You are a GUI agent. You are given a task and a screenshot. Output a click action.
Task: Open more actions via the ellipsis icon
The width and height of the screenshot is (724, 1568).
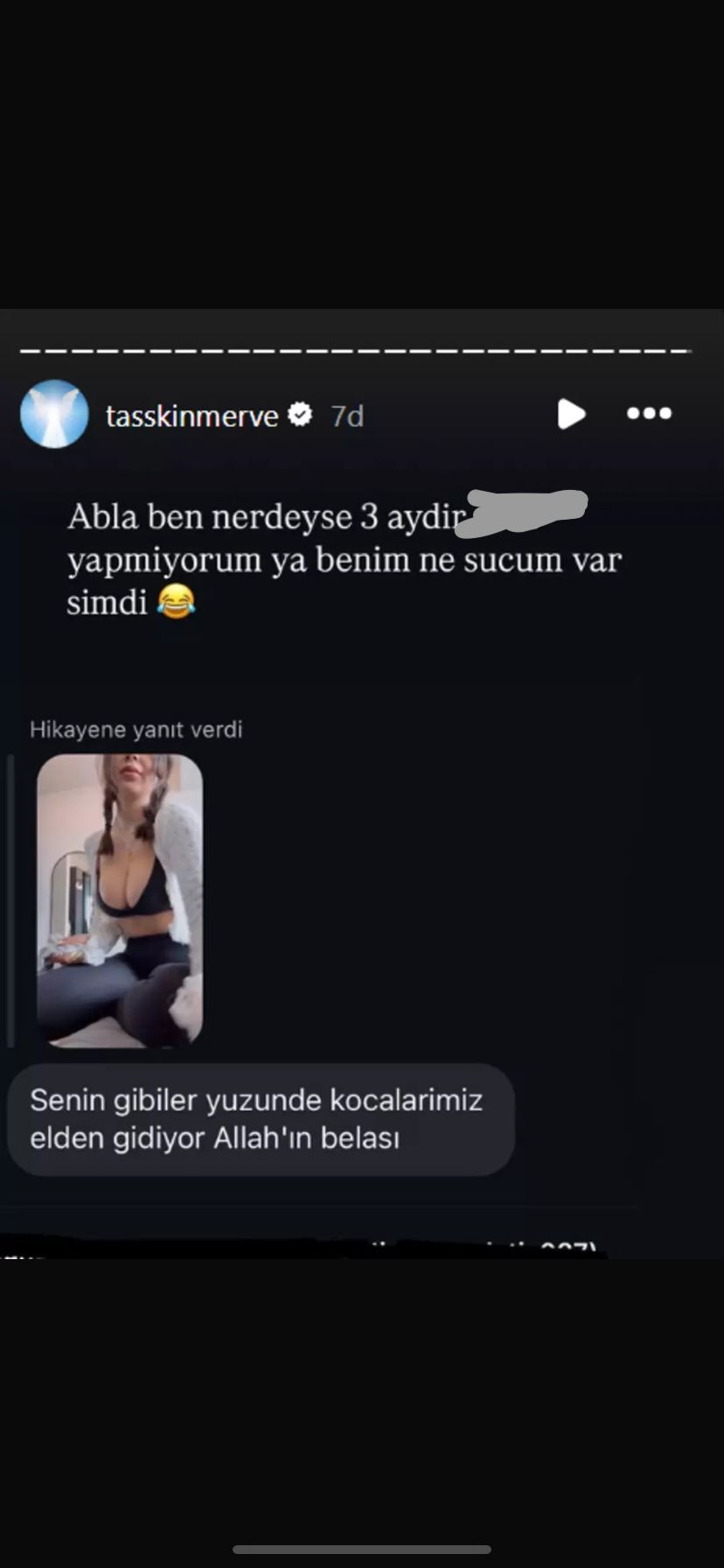pyautogui.click(x=649, y=415)
